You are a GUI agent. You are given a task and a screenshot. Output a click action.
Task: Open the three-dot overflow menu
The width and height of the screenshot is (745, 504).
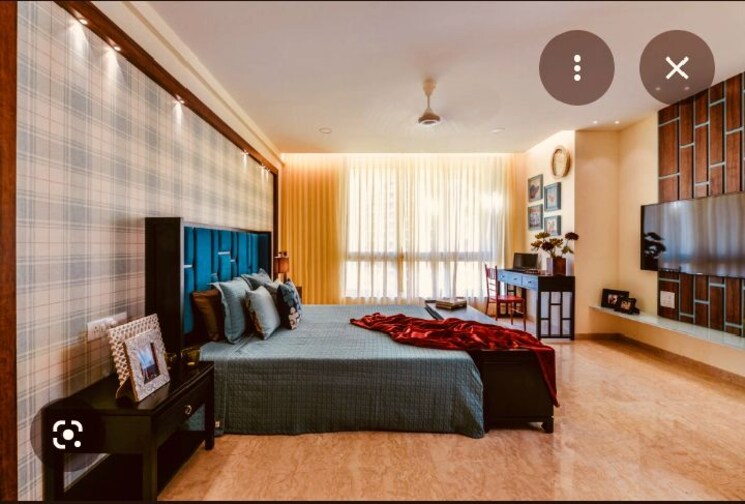point(577,68)
